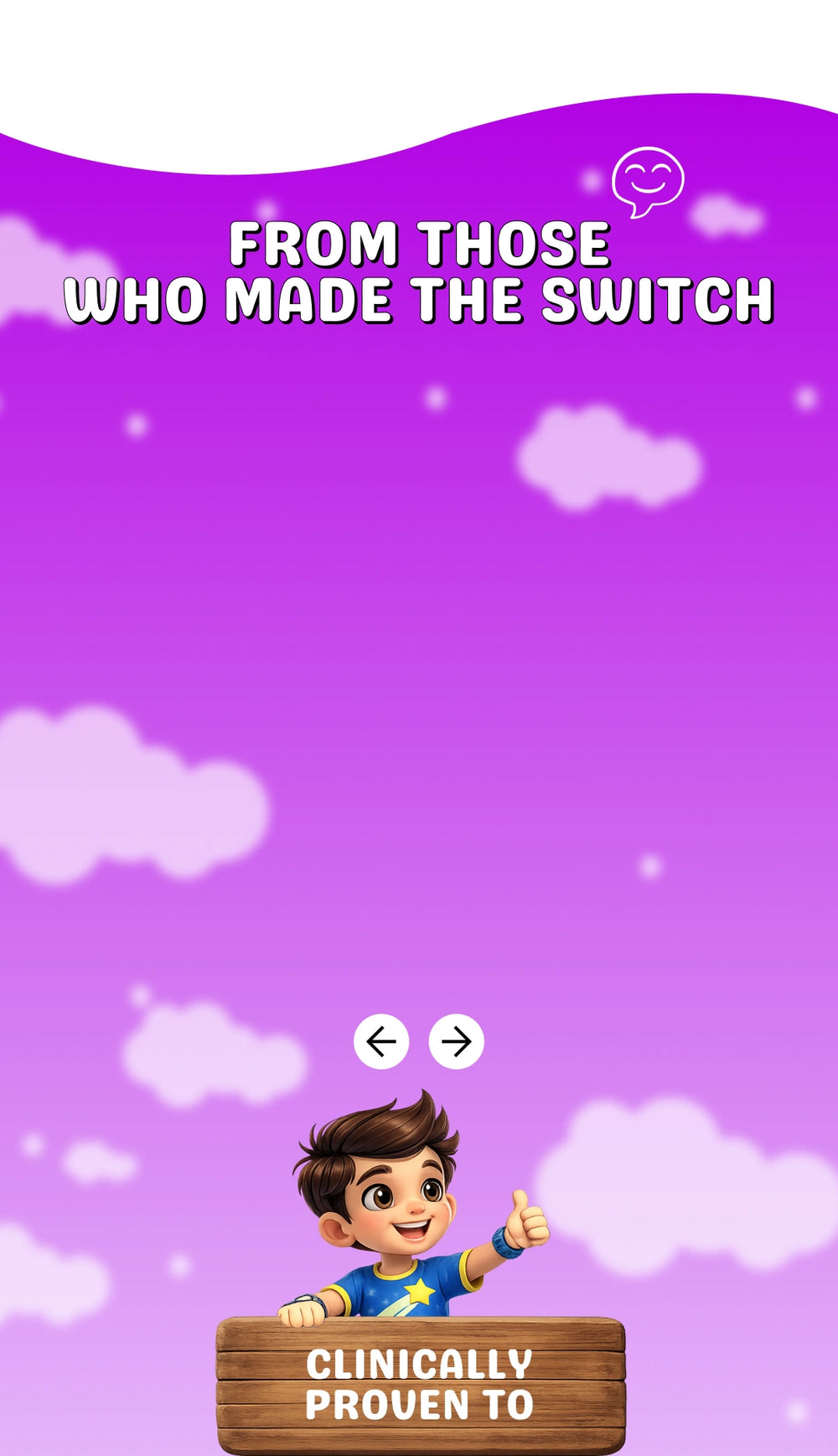
Task: Advance to the next testimonial slide
Action: point(456,1041)
